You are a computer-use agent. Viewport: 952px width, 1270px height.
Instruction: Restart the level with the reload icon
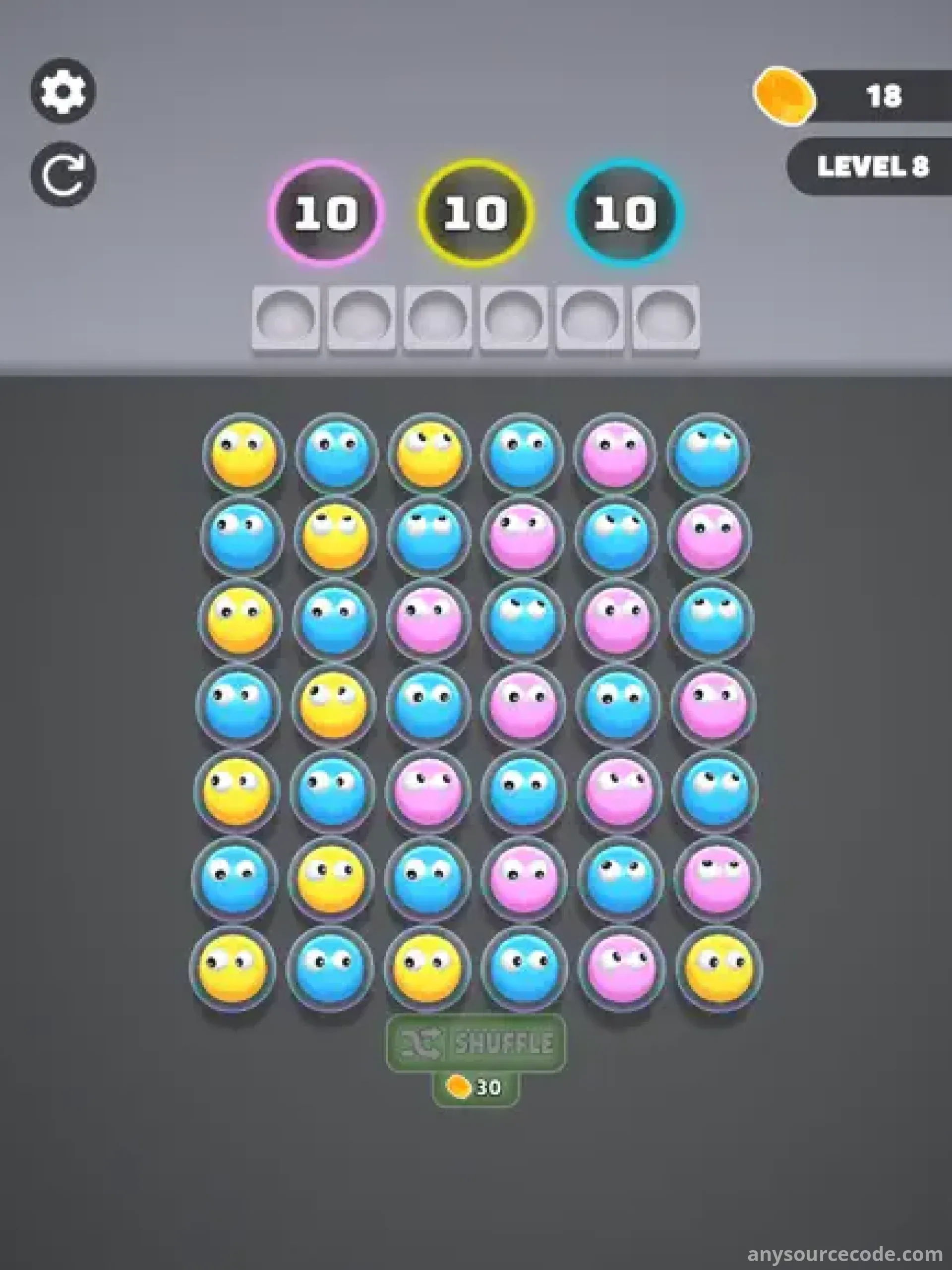(x=63, y=174)
